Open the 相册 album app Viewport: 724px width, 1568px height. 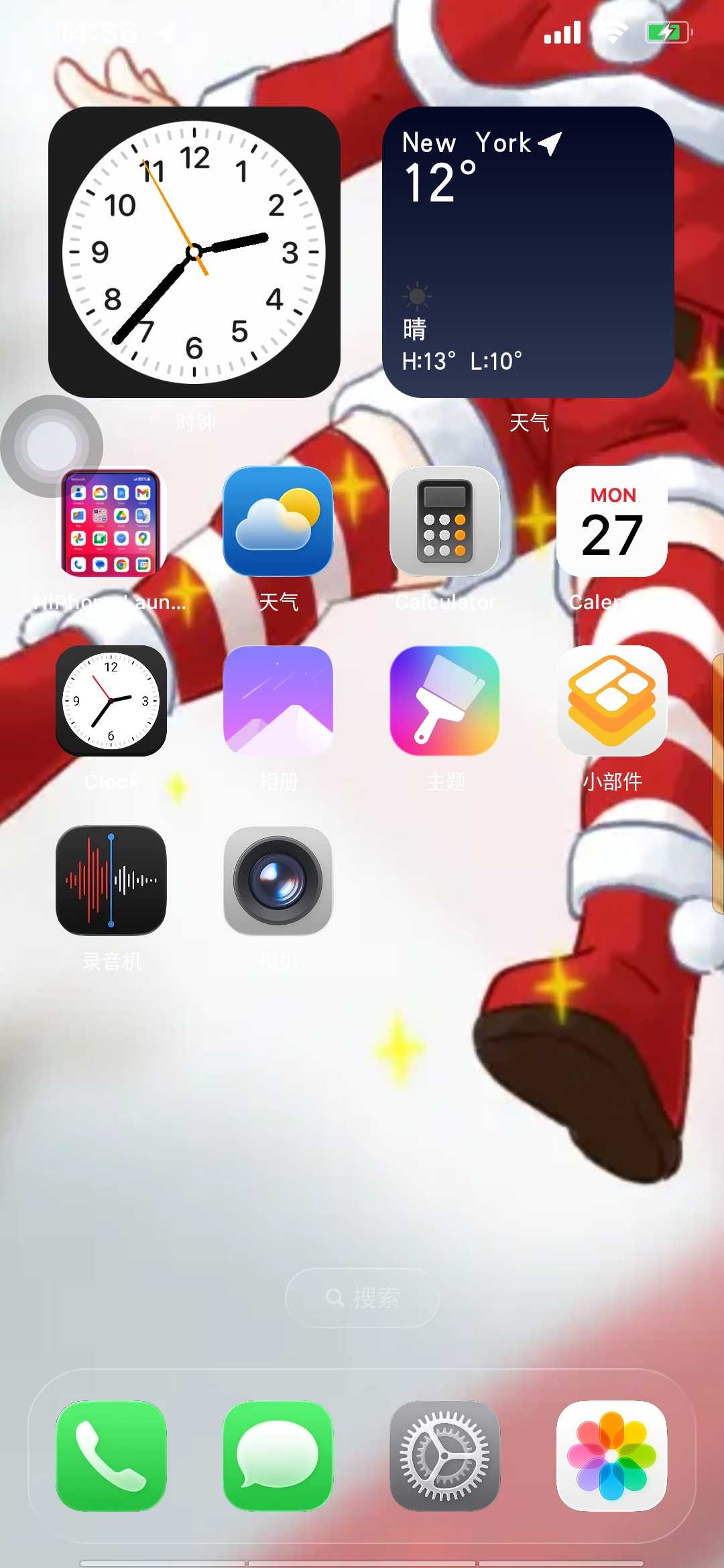coord(278,701)
